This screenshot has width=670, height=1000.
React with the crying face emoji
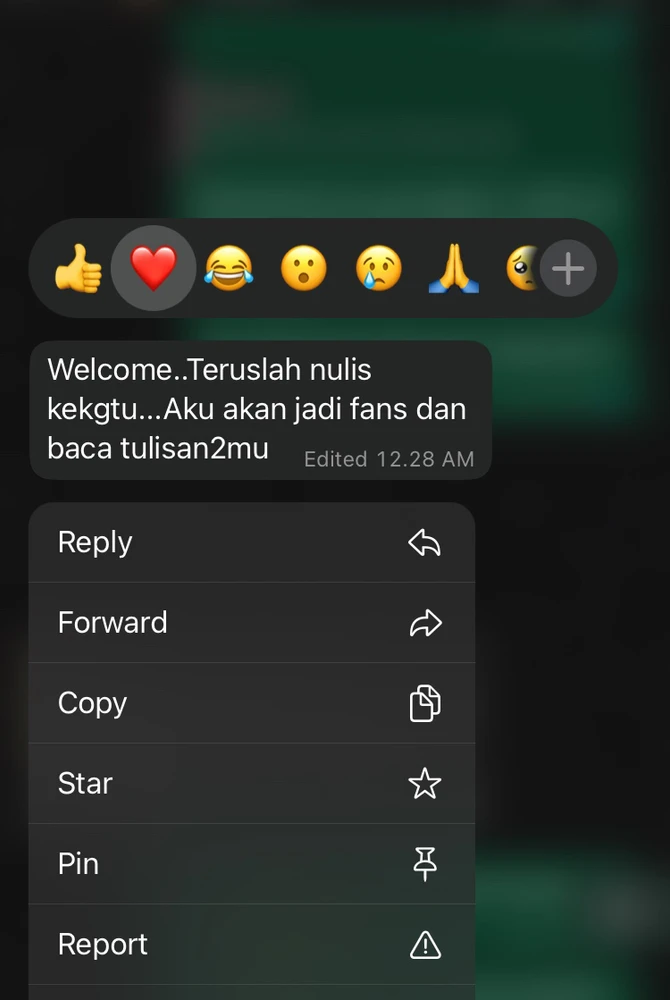click(x=379, y=269)
